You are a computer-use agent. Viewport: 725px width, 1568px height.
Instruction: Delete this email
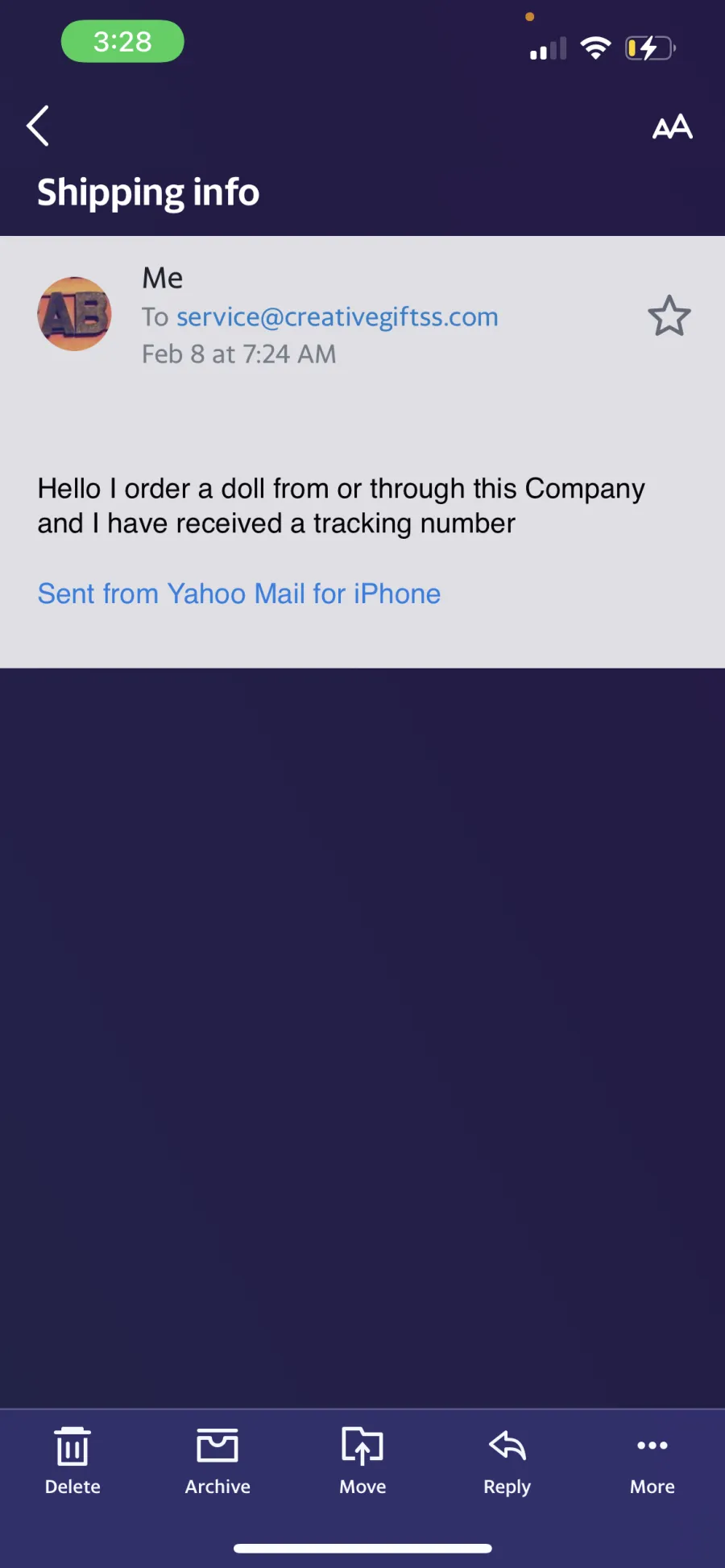point(72,1461)
